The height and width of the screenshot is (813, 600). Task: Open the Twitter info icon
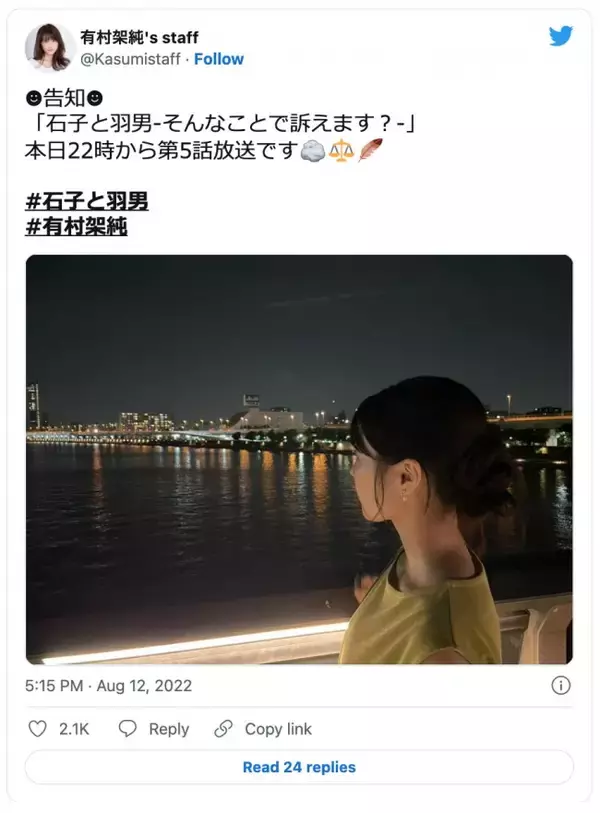click(561, 686)
